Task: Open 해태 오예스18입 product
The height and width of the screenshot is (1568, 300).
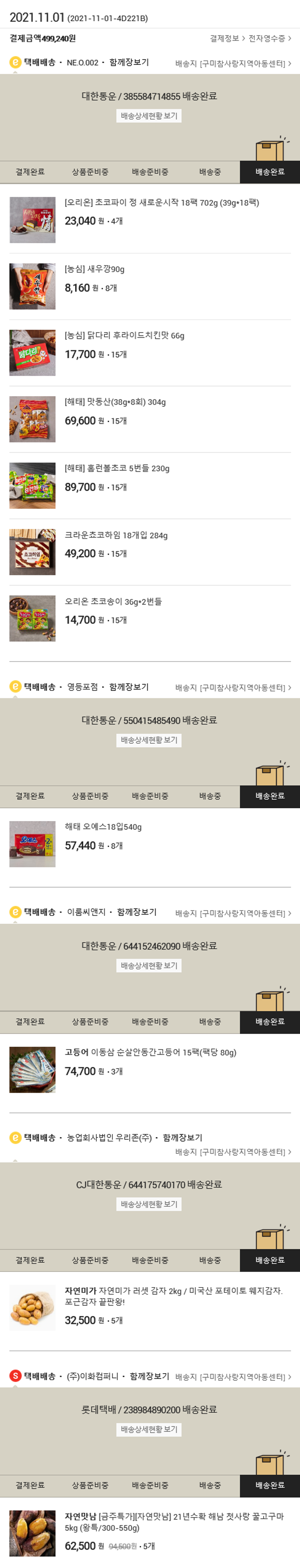Action: point(103,827)
